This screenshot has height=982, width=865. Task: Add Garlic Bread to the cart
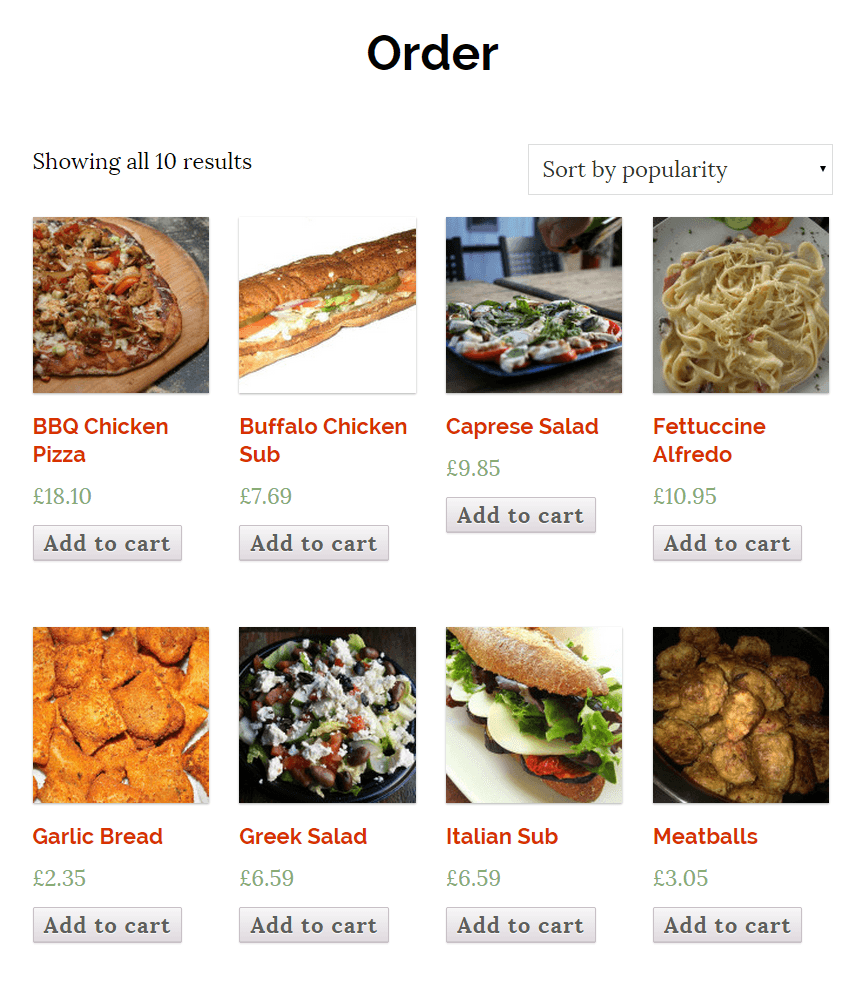coord(107,925)
